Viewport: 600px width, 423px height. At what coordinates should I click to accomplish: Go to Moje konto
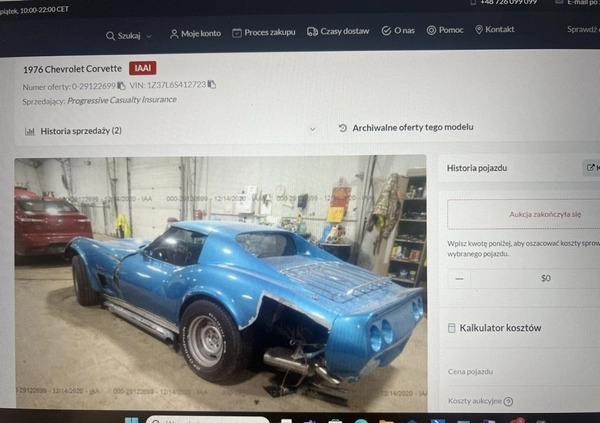pyautogui.click(x=195, y=33)
